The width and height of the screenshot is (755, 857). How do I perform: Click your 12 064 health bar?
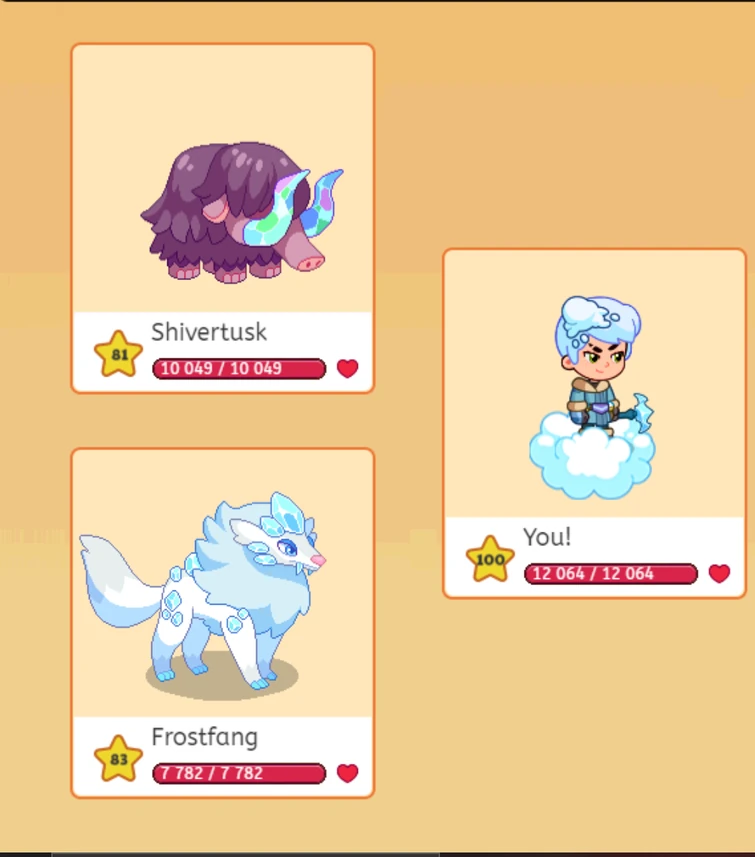coord(610,574)
